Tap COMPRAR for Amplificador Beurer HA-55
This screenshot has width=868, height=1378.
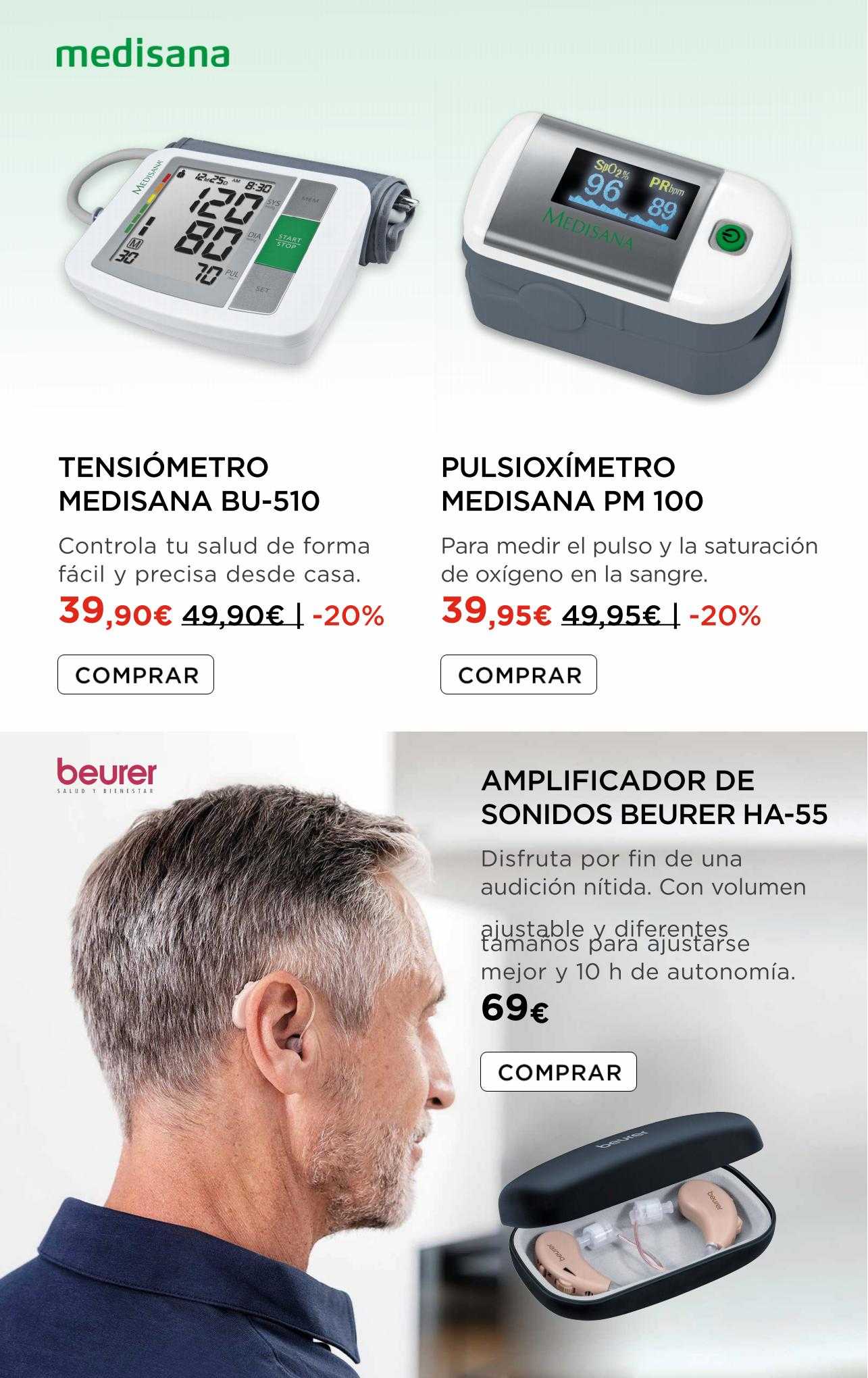tap(559, 1071)
